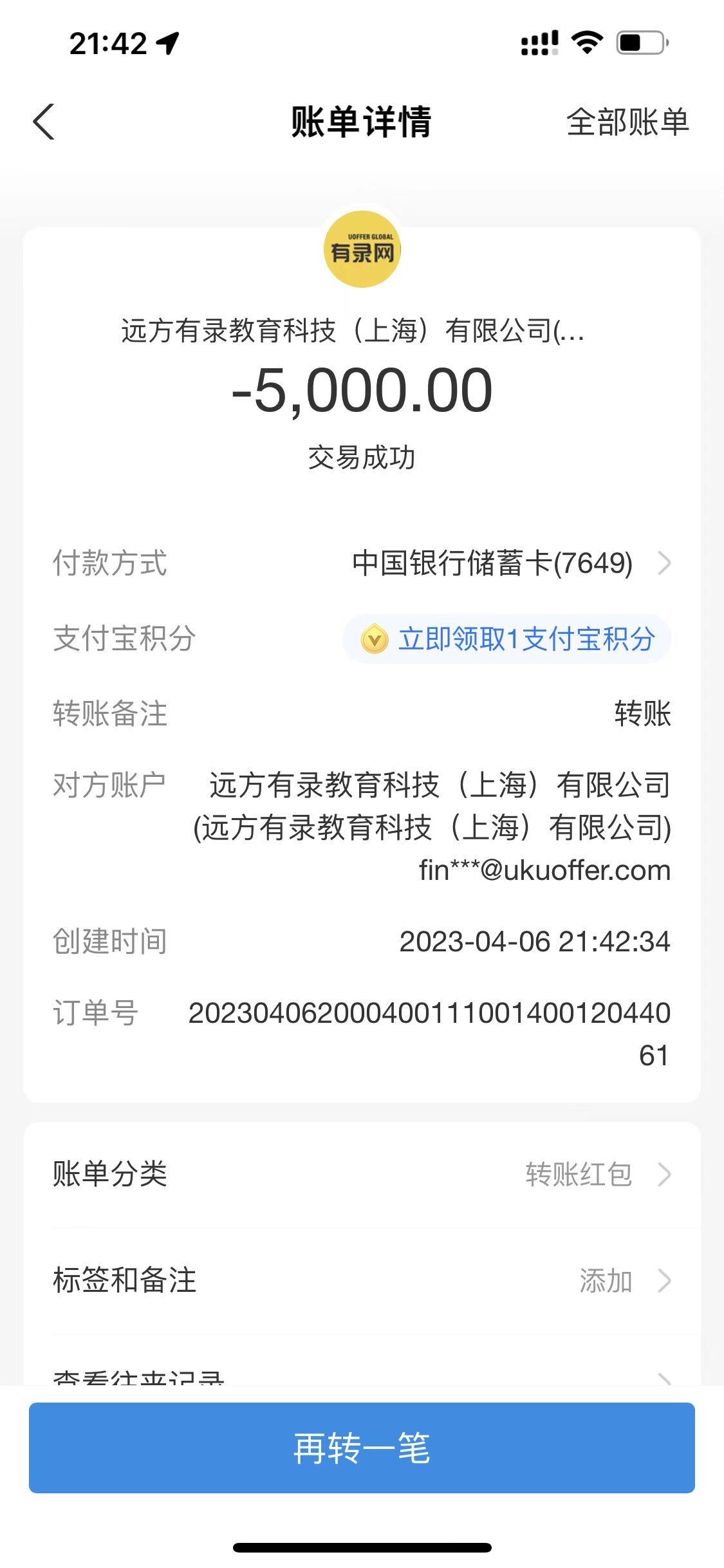724x1568 pixels.
Task: Open the payment method 中国银行储蓄卡(7649) row
Action: [508, 563]
